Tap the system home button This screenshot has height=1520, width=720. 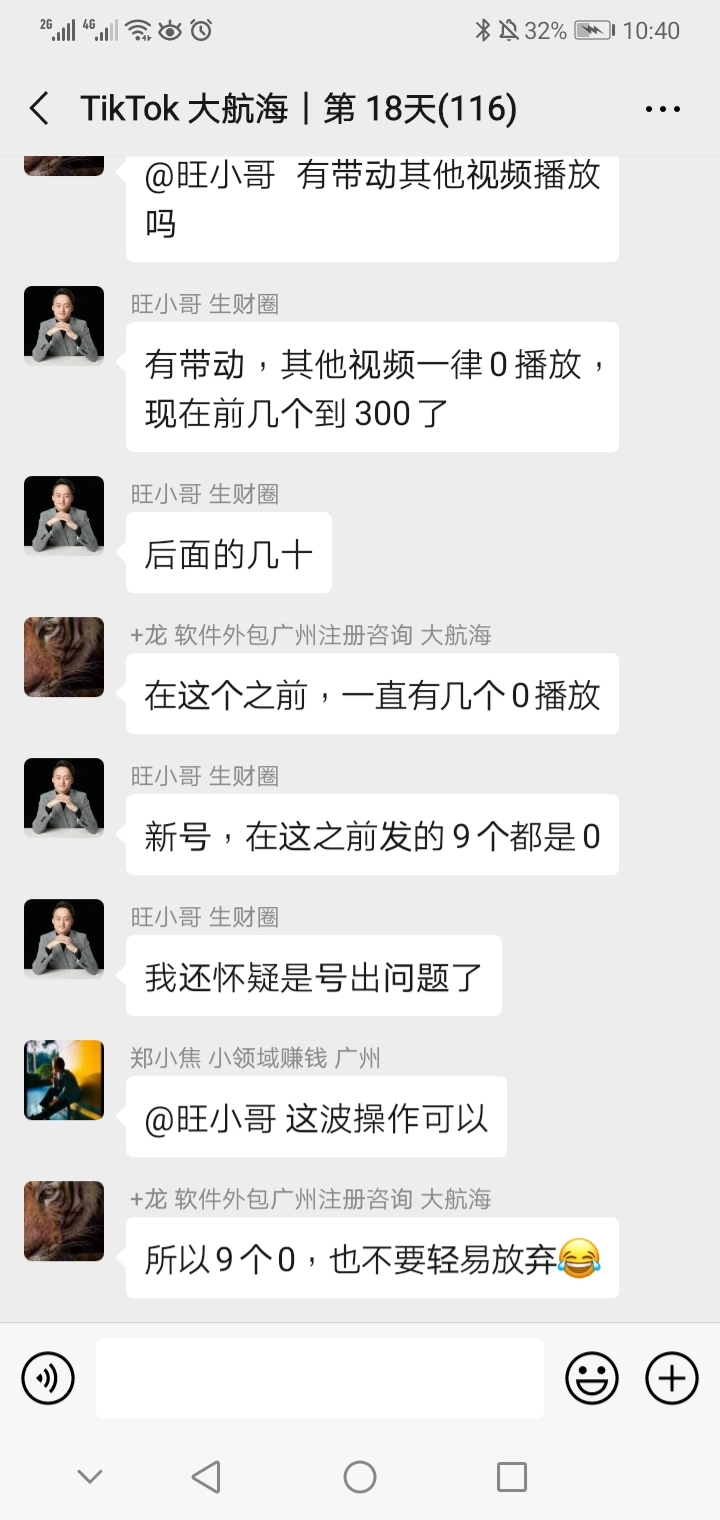tap(360, 1476)
